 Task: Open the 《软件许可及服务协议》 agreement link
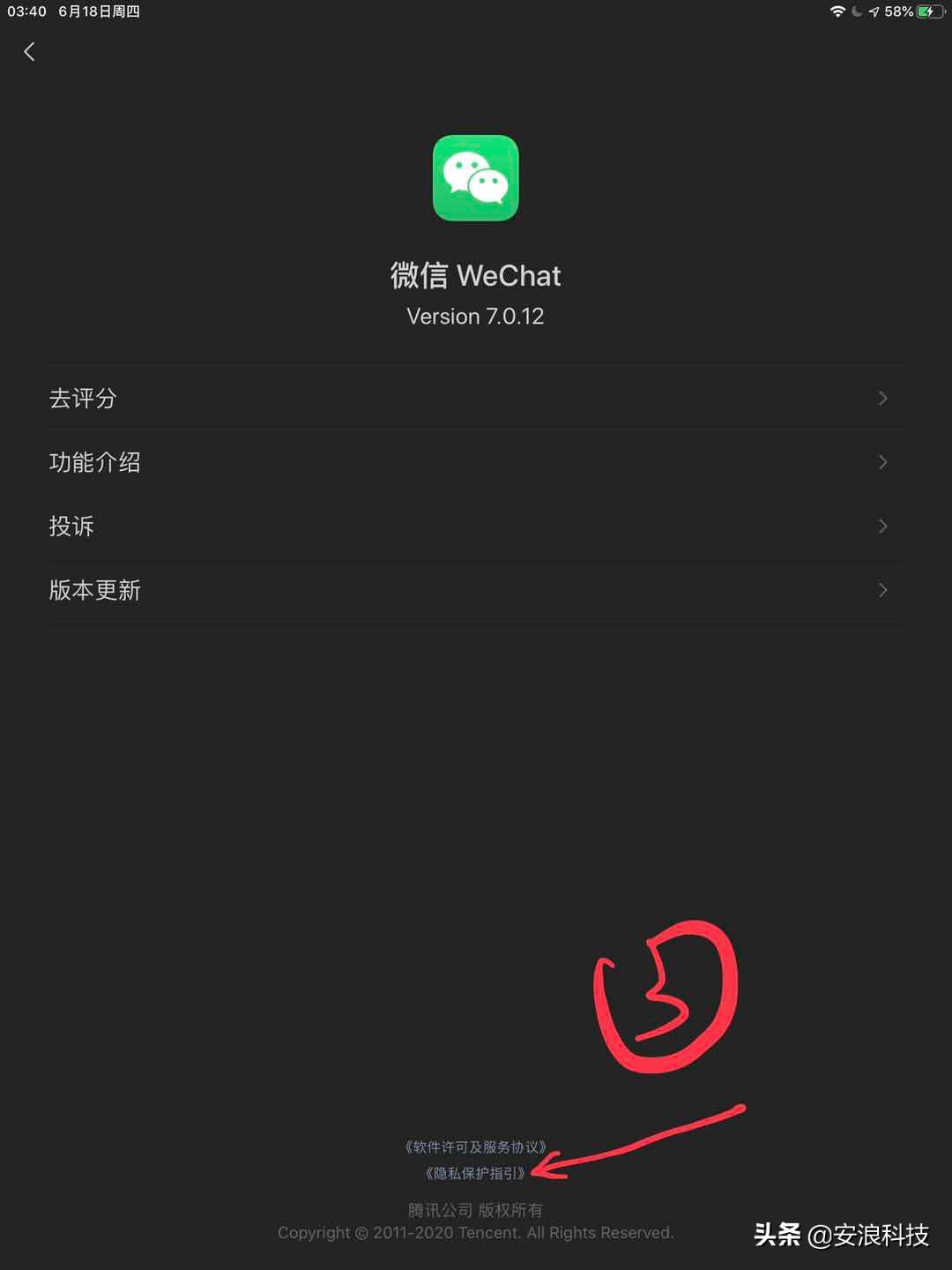tap(475, 1147)
